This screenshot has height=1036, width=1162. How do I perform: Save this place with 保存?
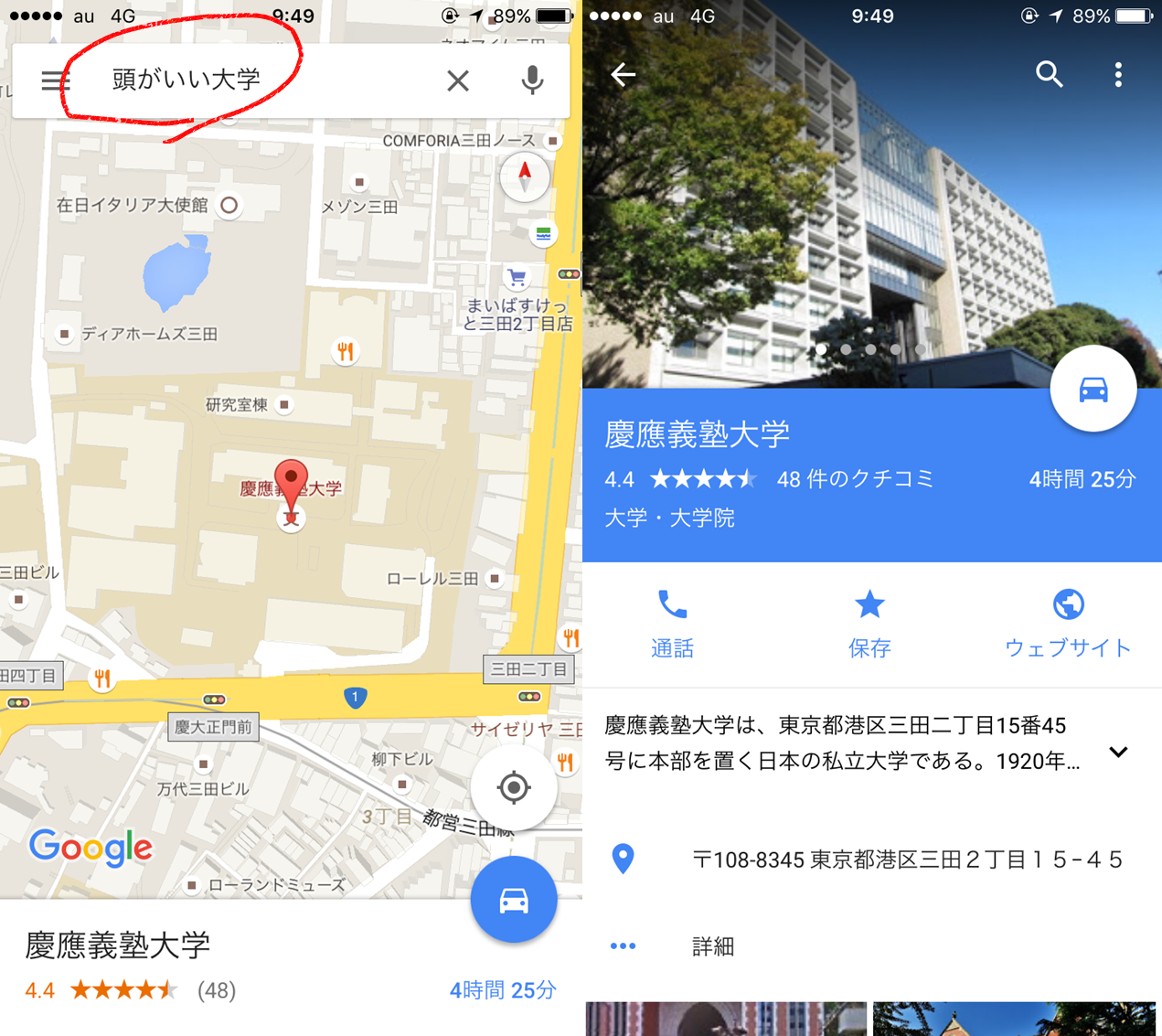[869, 624]
